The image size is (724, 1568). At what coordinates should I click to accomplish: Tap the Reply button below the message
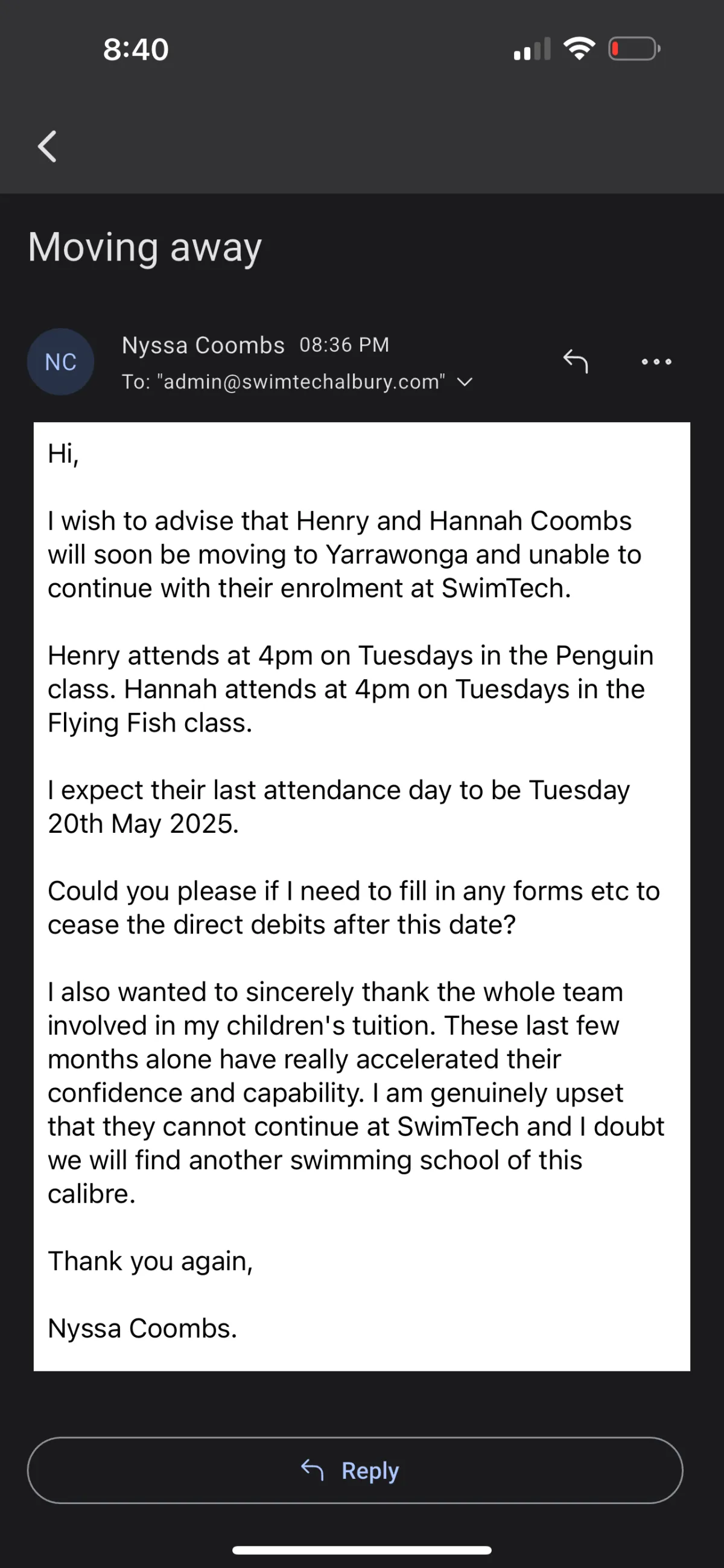(x=355, y=1470)
